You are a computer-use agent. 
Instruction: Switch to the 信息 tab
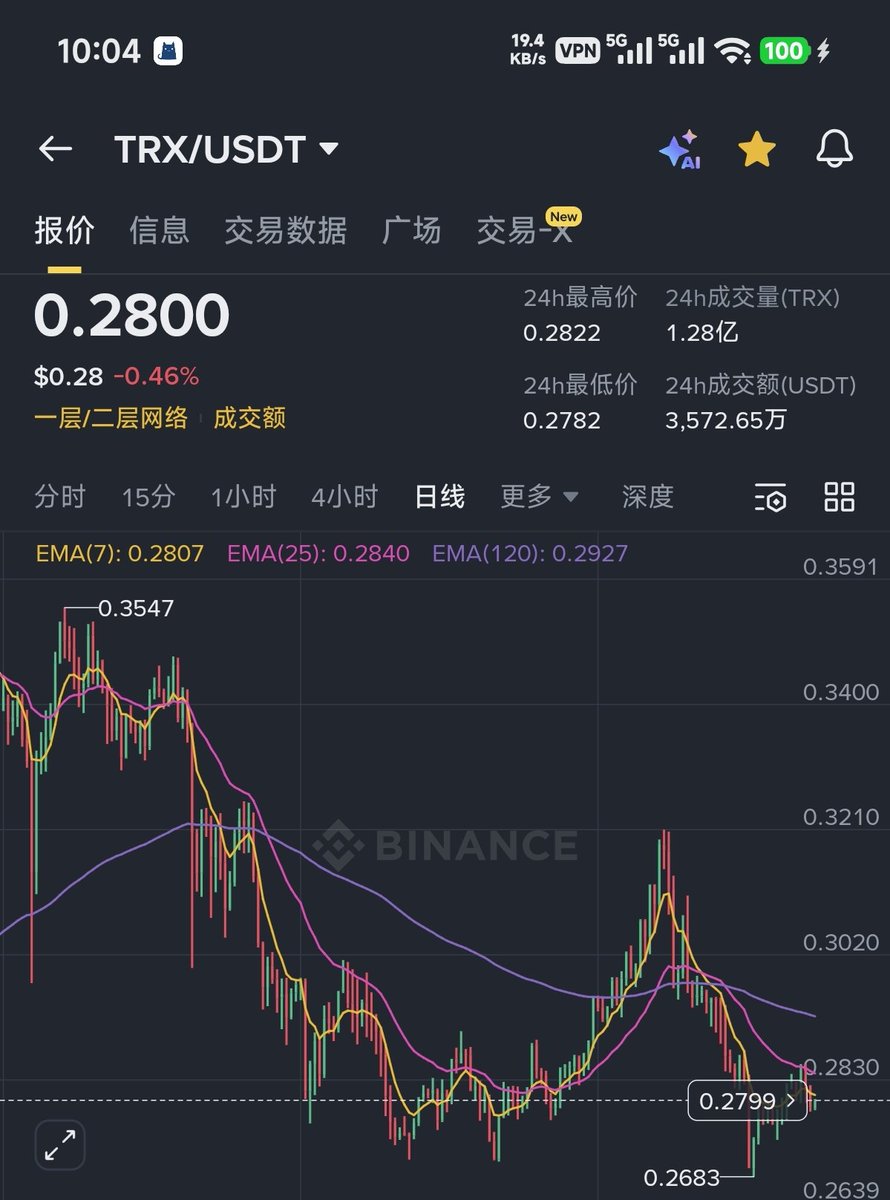pyautogui.click(x=159, y=231)
